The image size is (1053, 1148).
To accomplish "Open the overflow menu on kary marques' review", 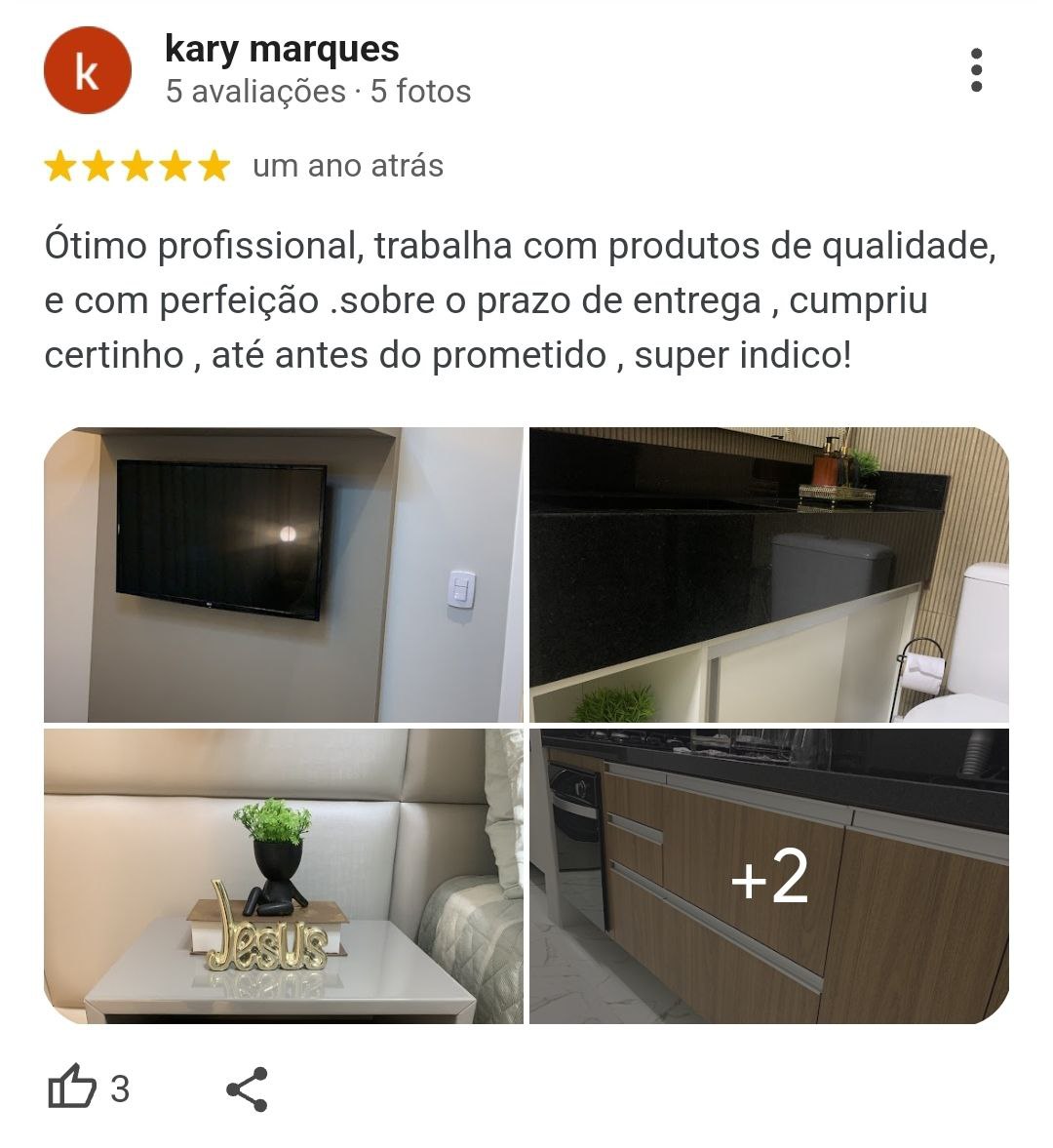I will coord(976,70).
